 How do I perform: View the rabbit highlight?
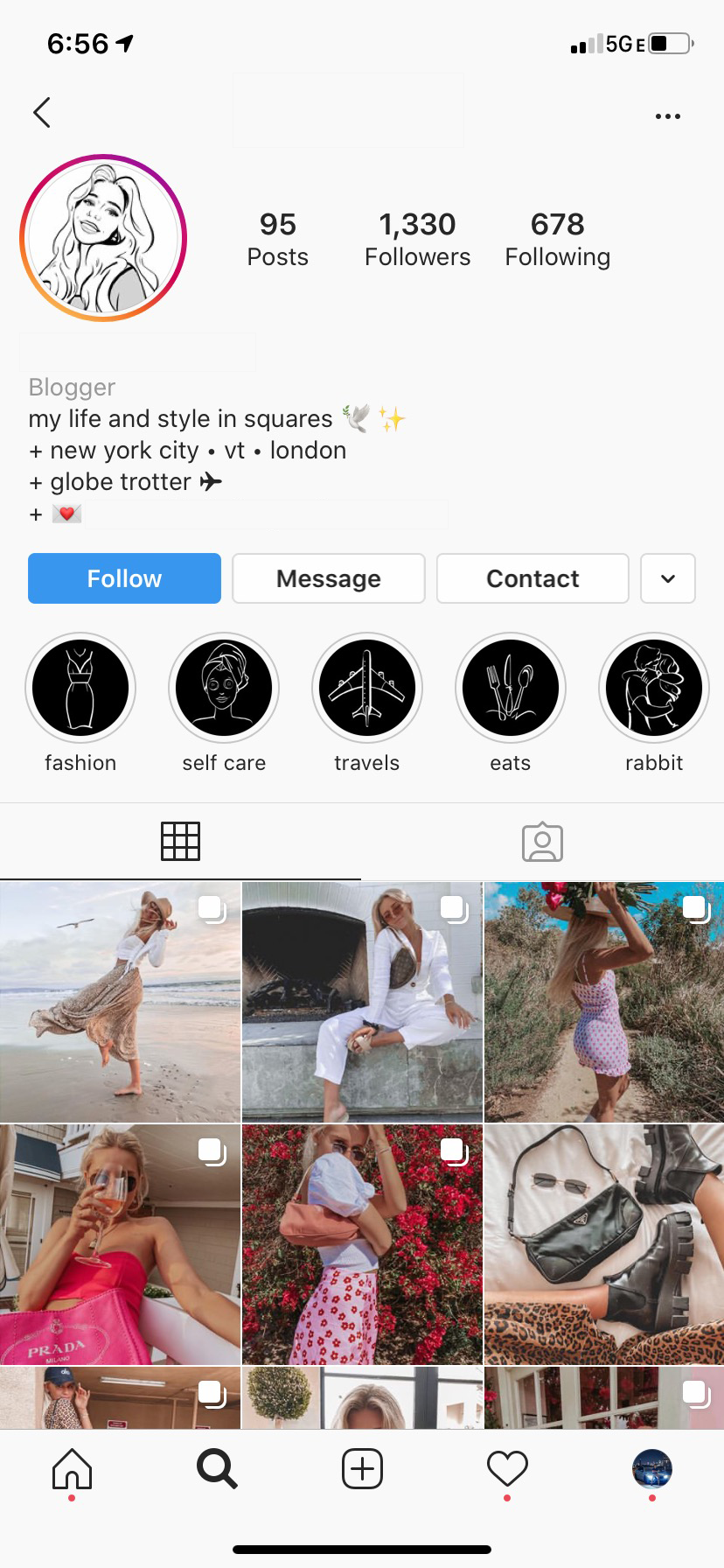[654, 688]
